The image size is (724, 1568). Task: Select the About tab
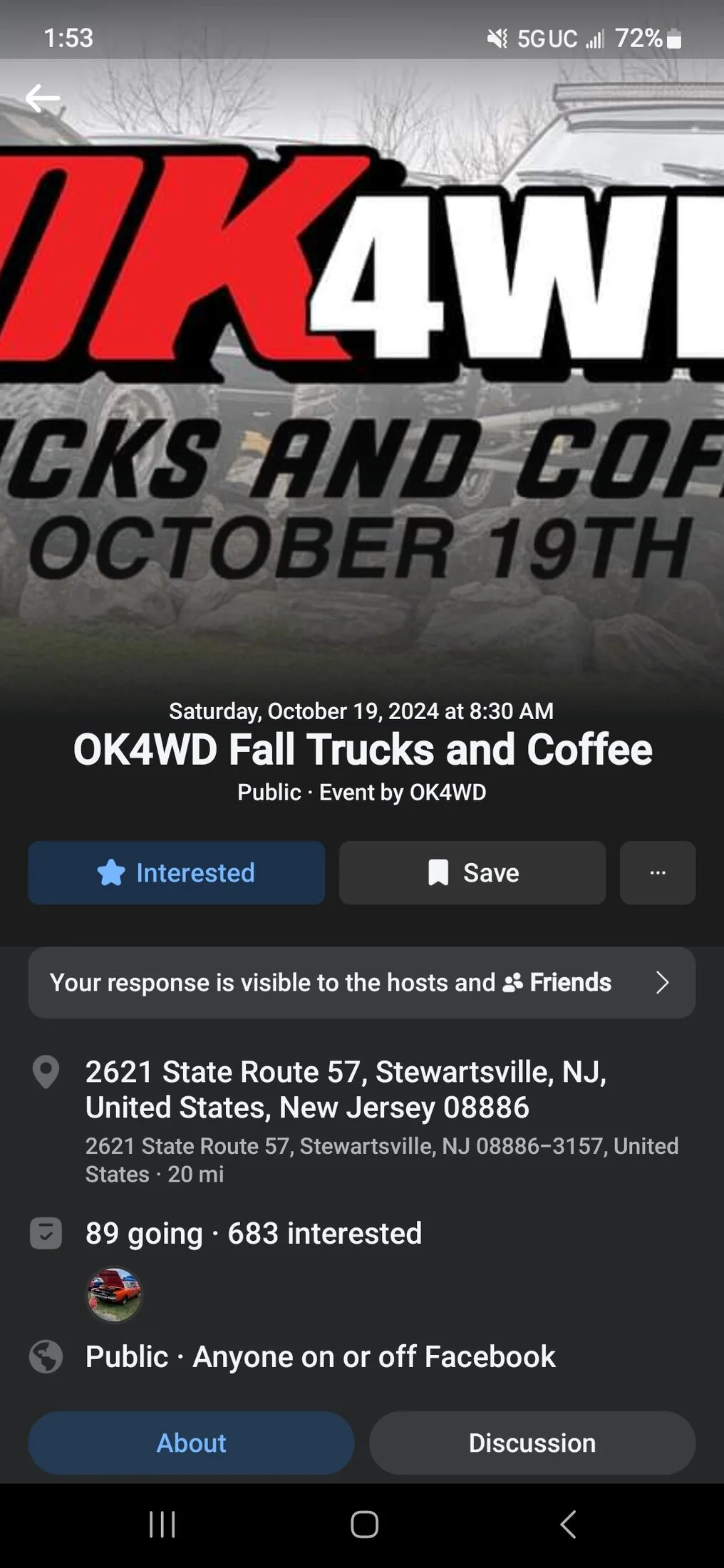coord(191,1443)
